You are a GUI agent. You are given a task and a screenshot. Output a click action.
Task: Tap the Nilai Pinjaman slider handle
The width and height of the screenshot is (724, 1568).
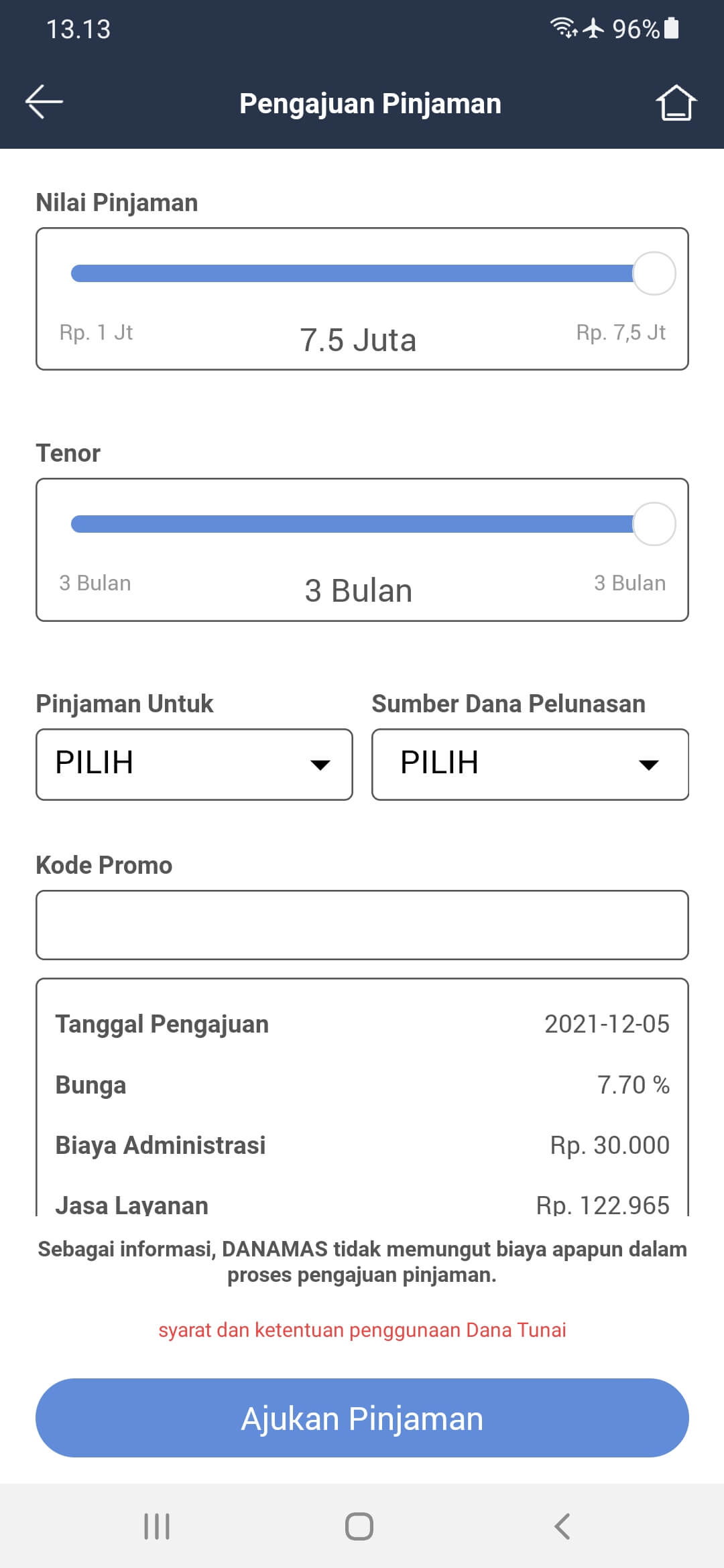[x=654, y=273]
